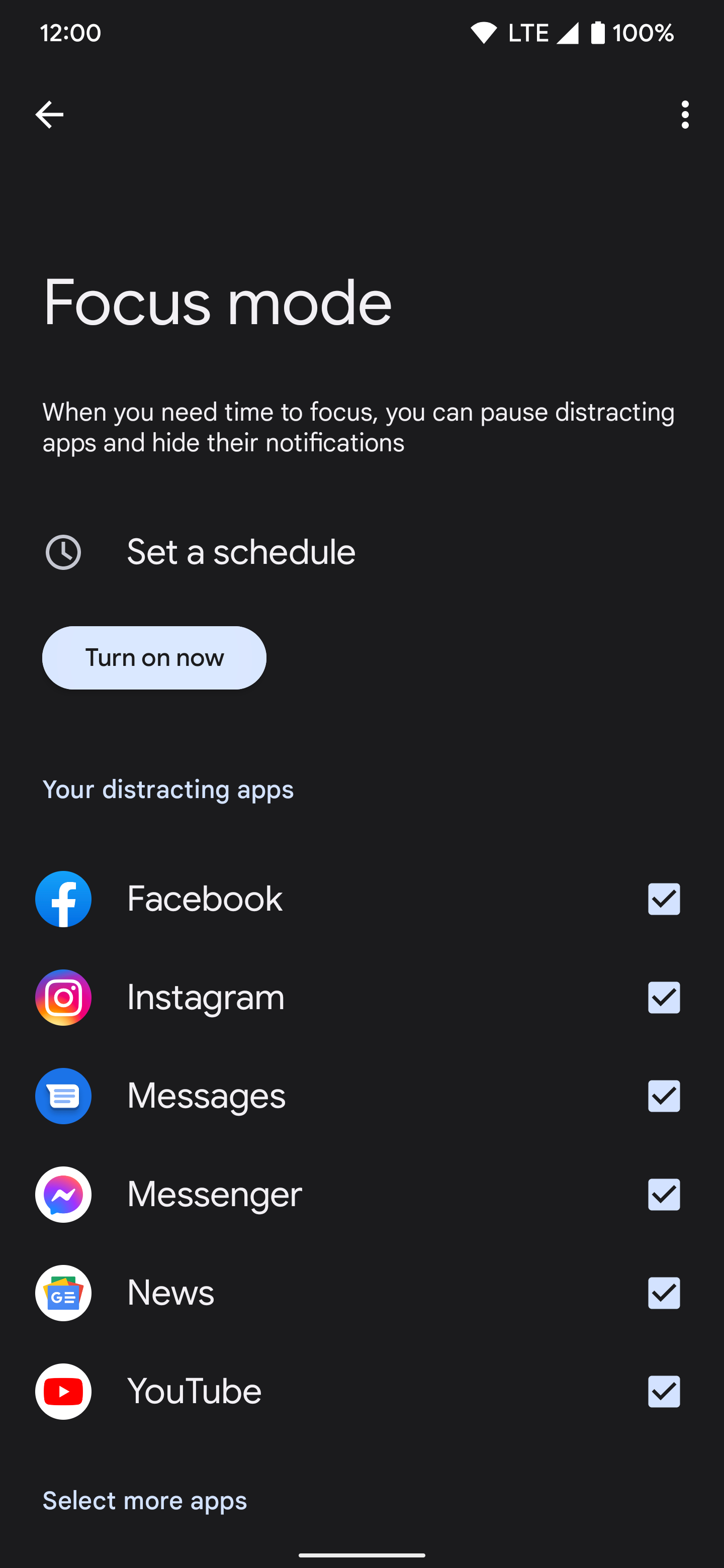Toggle the Messages checkbox off
Screen dimensions: 724x1568
click(x=664, y=1096)
